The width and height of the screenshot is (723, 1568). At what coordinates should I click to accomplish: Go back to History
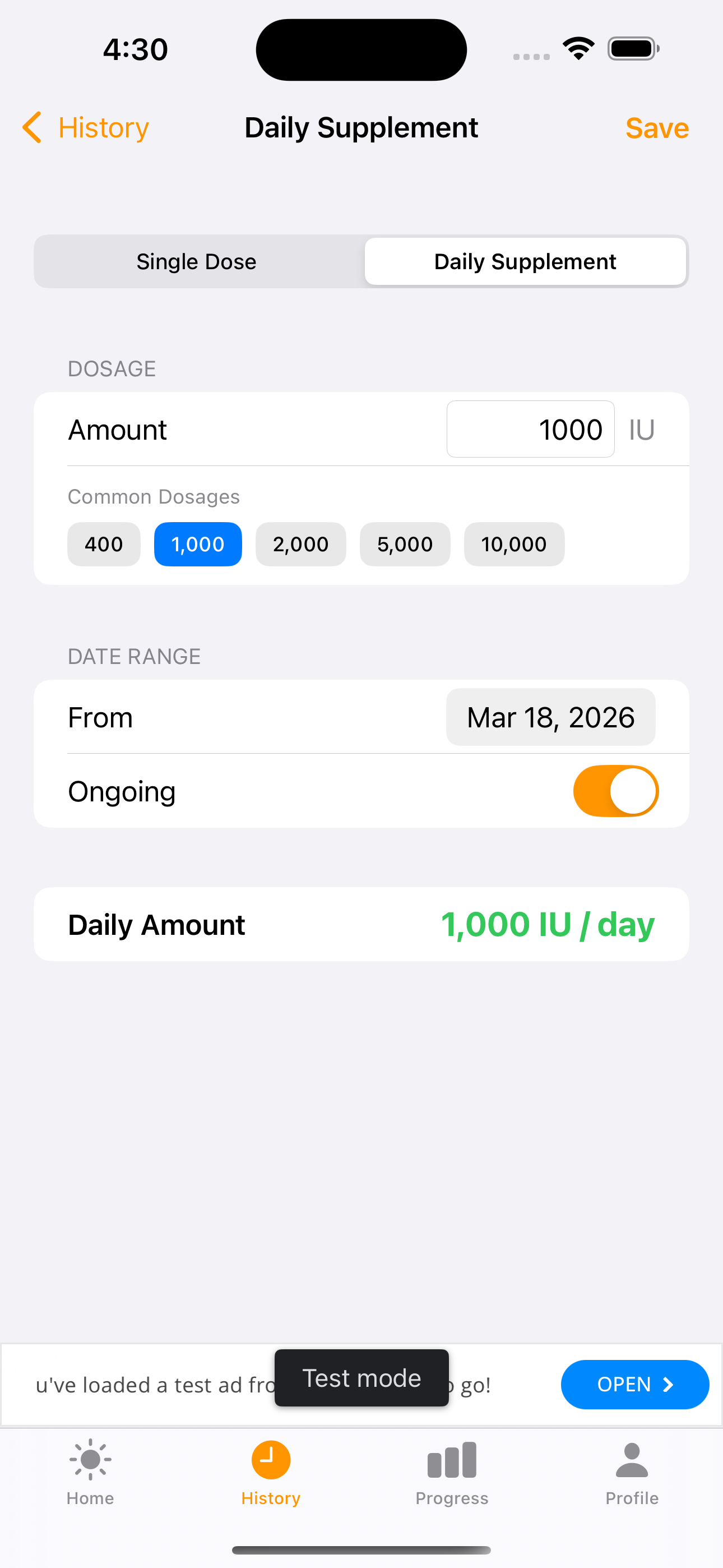point(86,128)
